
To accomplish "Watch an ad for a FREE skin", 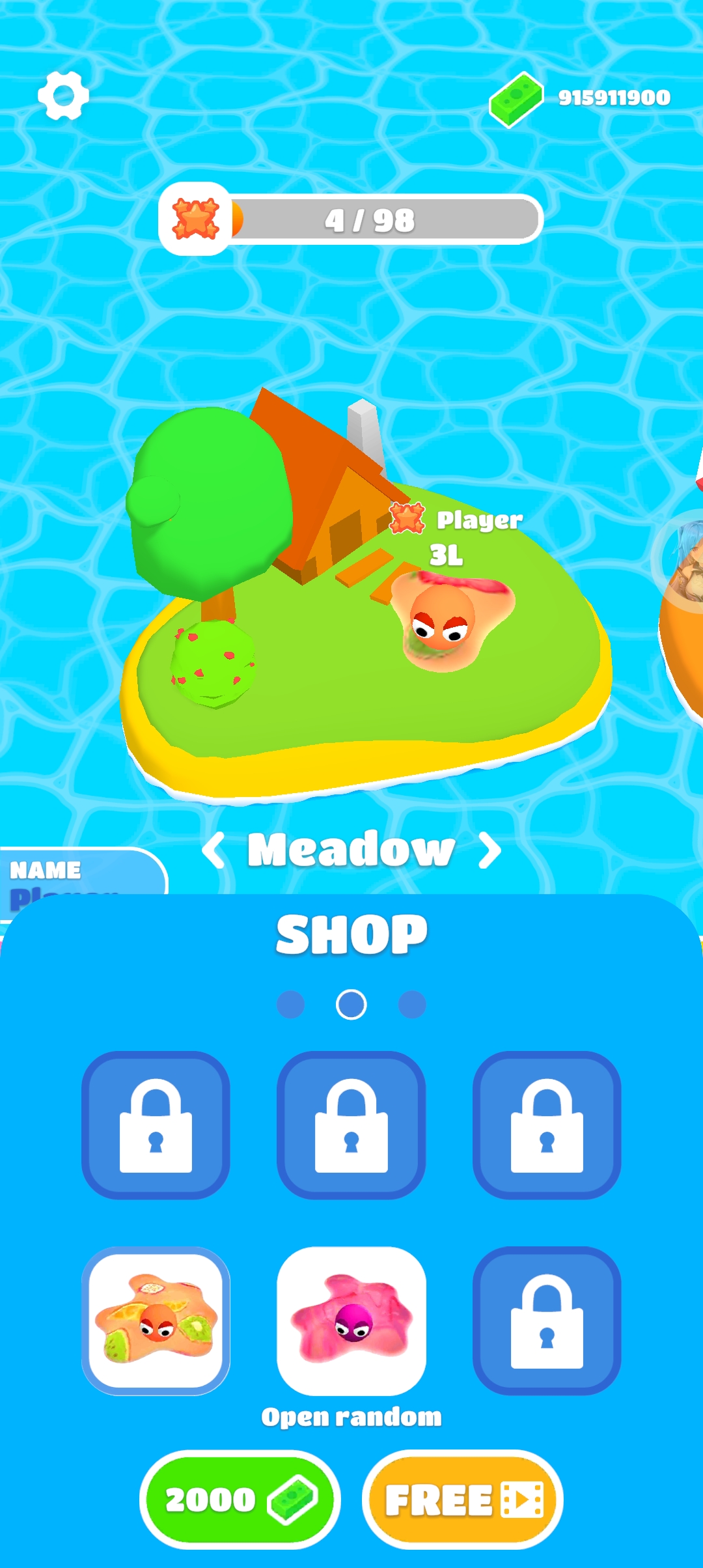I will (x=462, y=1499).
